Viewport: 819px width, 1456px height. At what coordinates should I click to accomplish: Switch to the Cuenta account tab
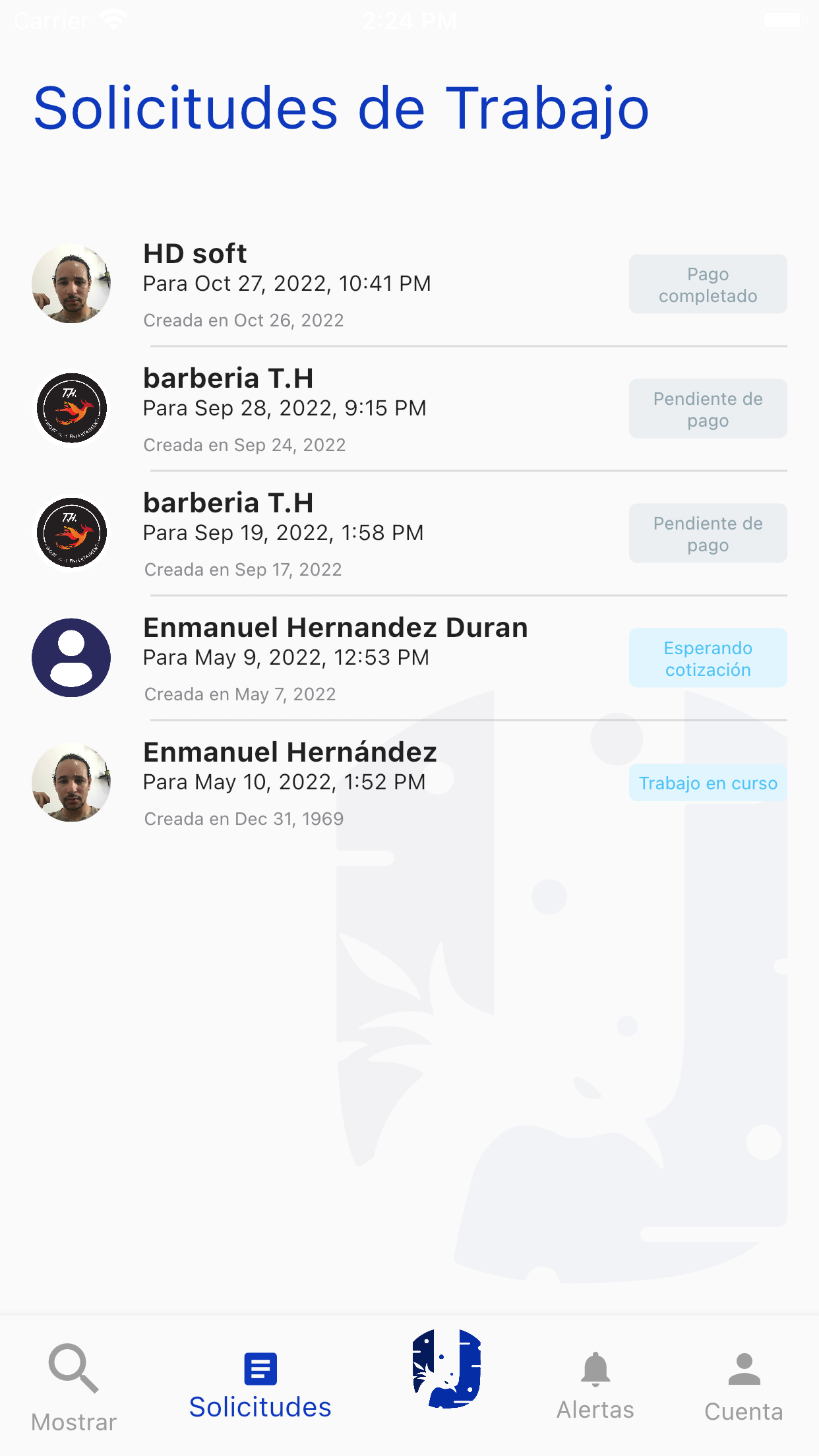point(744,1386)
